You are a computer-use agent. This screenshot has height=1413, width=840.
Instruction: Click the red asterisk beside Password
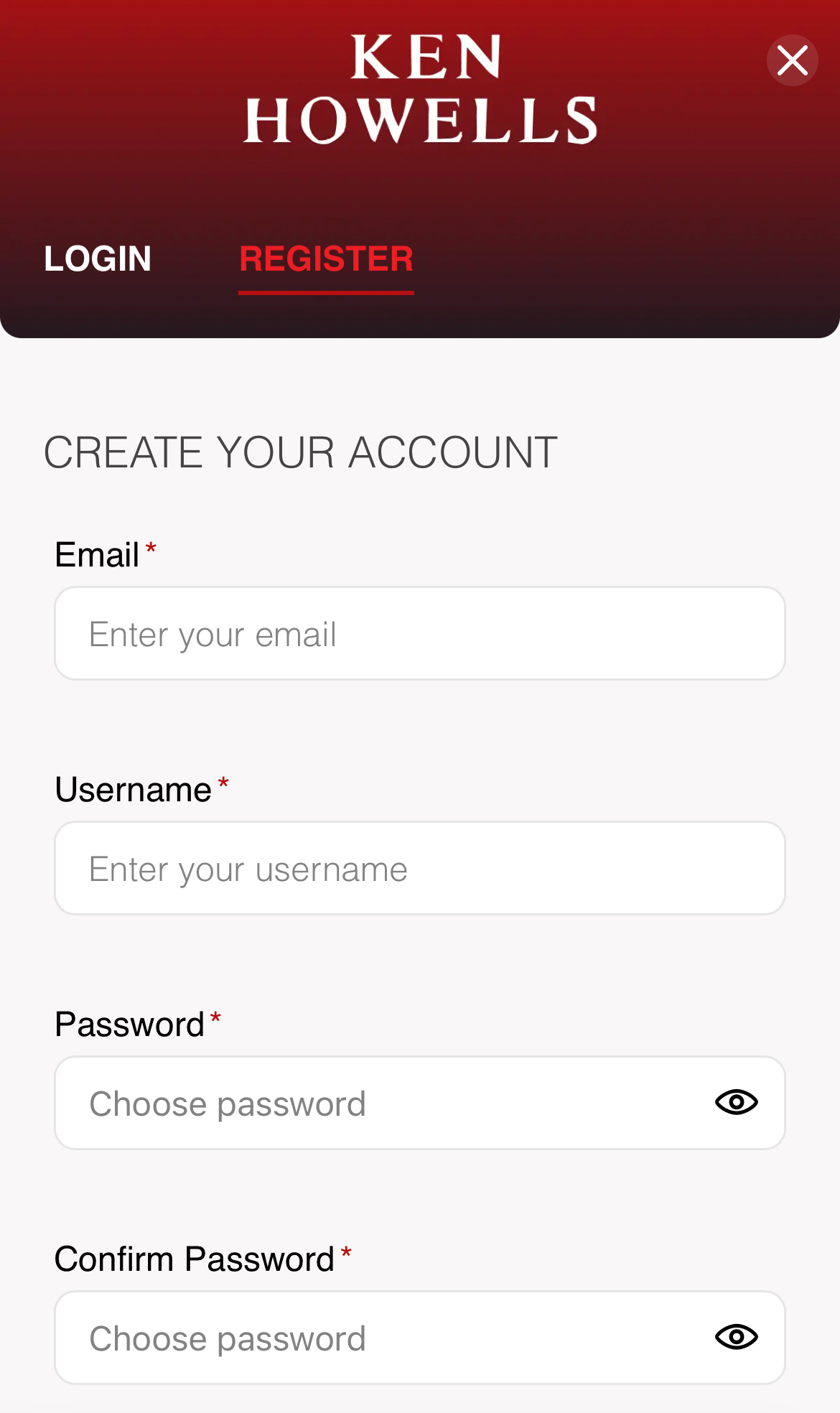[x=215, y=1019]
